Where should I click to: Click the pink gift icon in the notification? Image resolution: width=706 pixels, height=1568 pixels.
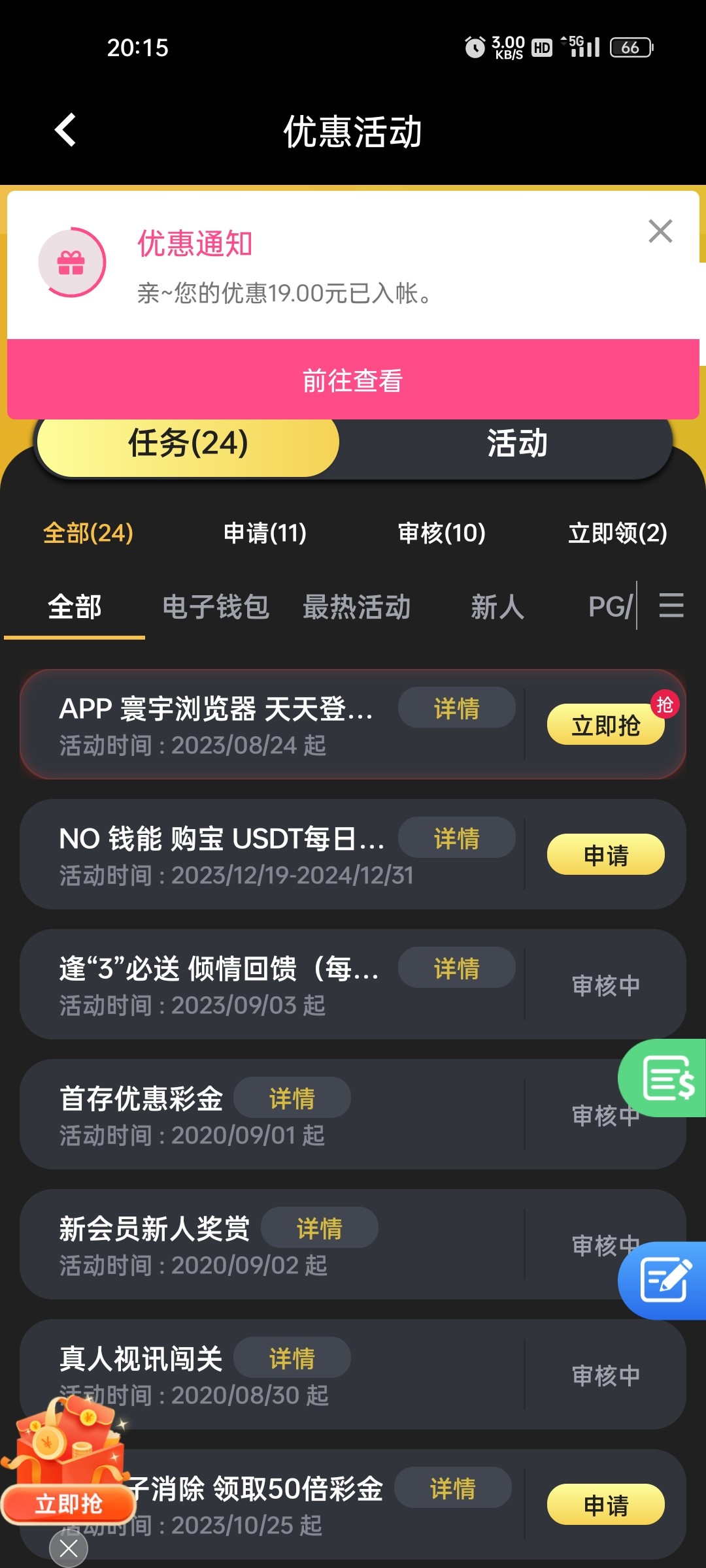click(72, 261)
